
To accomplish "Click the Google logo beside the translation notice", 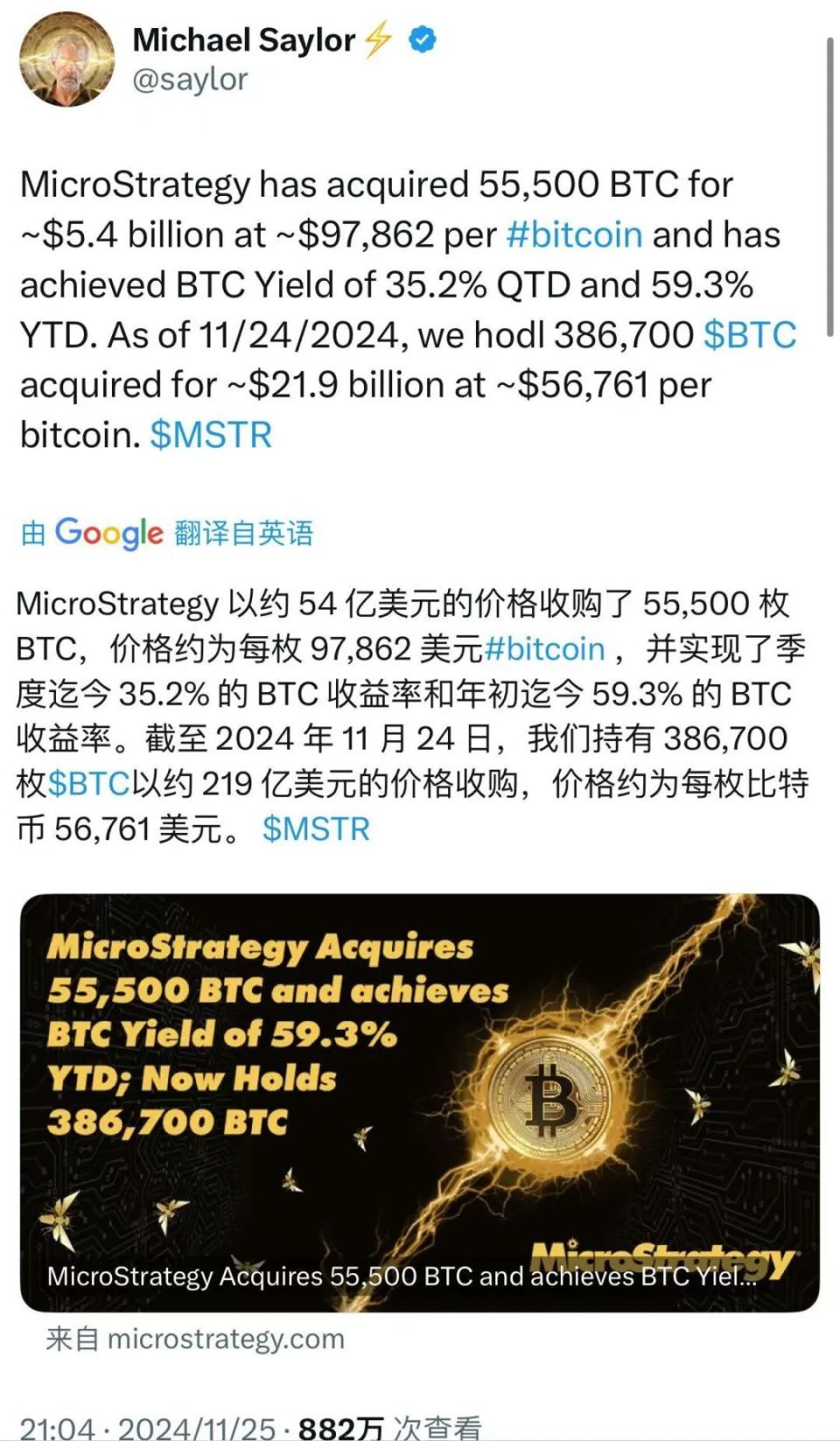I will click(108, 533).
